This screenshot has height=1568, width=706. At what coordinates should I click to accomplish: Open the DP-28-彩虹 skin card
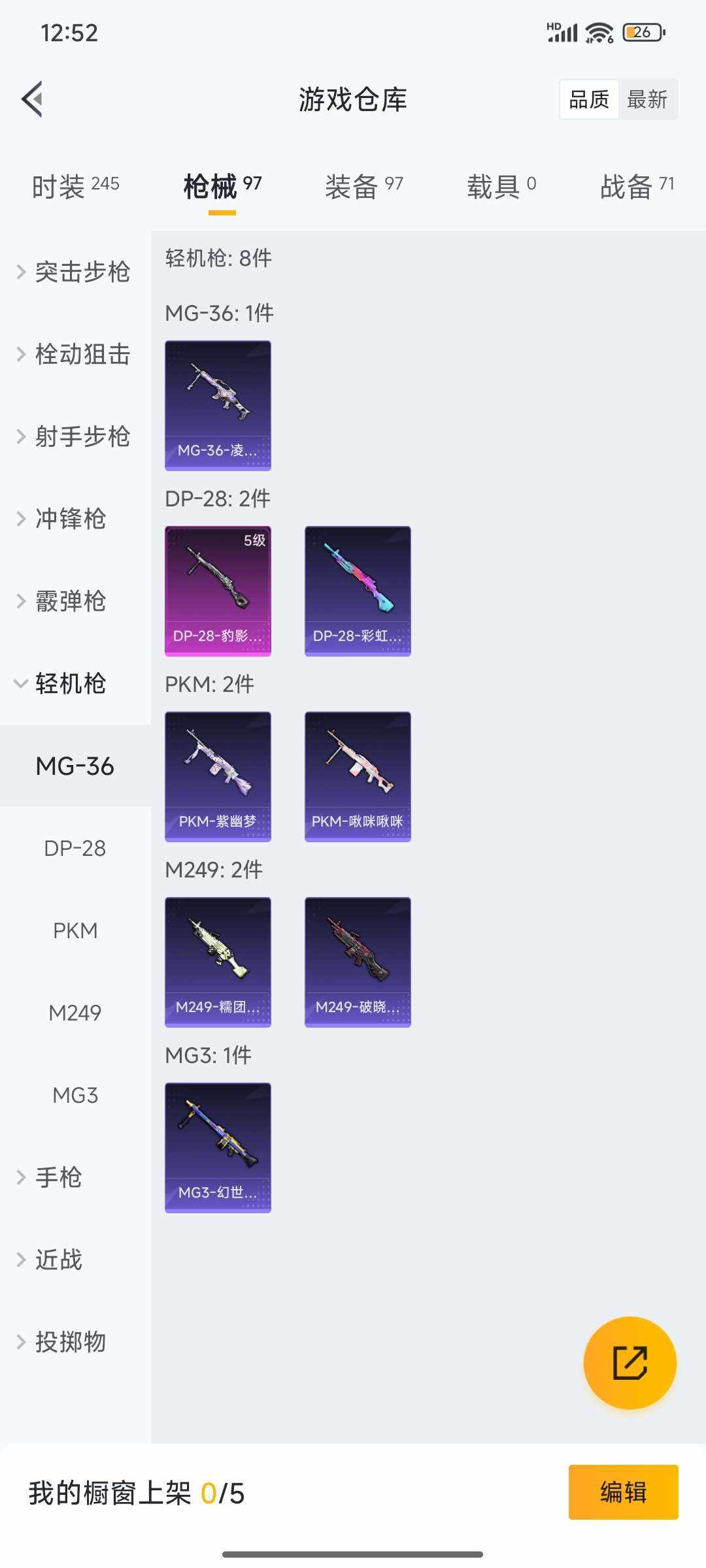[x=358, y=591]
